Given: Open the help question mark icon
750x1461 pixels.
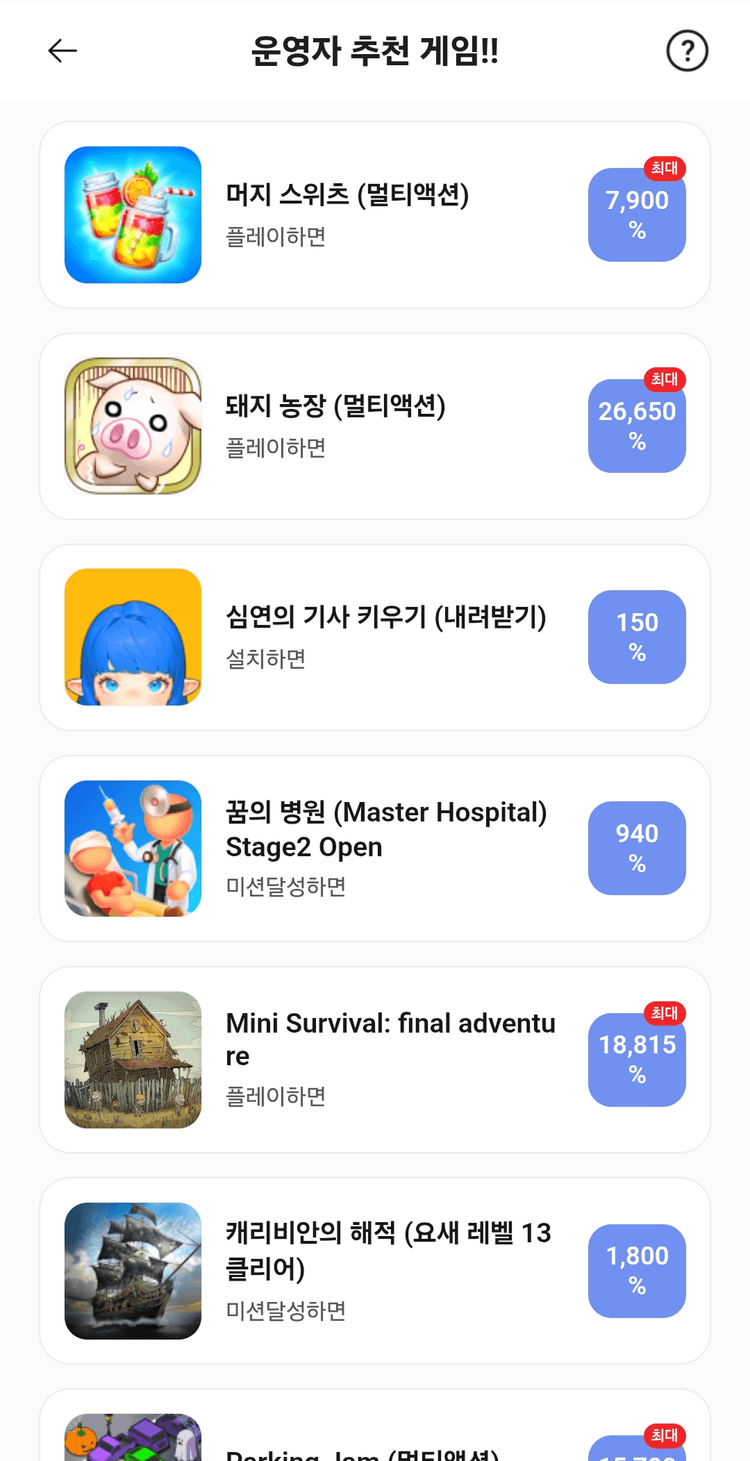Looking at the screenshot, I should pos(686,51).
